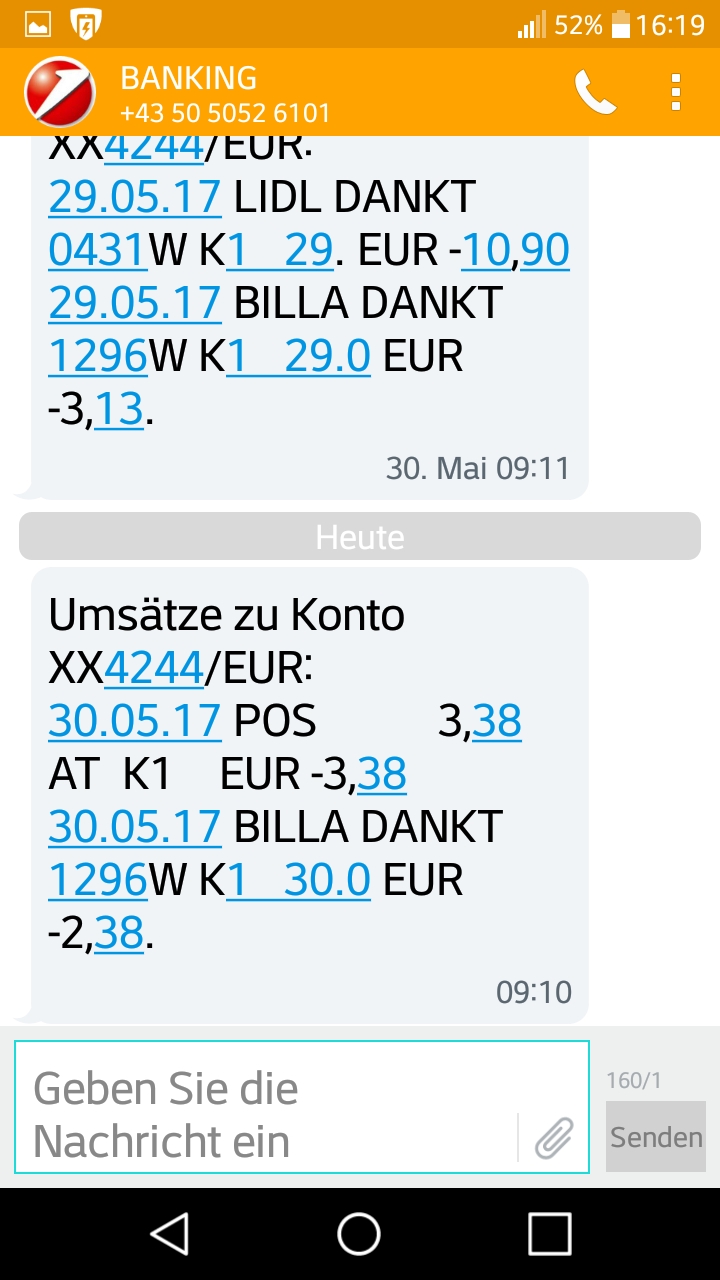
Task: Open the XX4244 link in today's message
Action: (x=154, y=668)
